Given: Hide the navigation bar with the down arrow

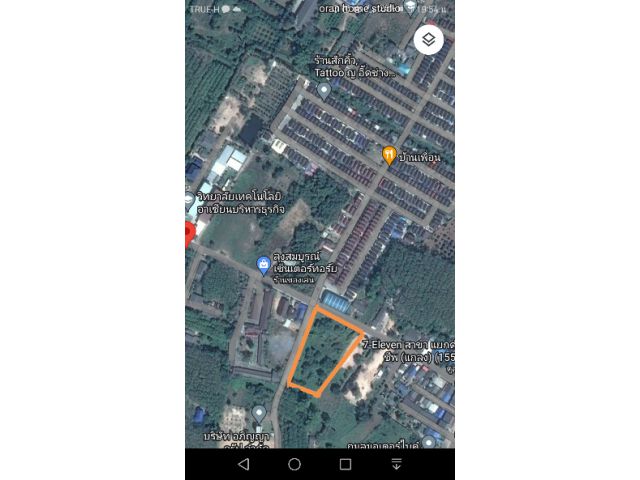Looking at the screenshot, I should 396,464.
